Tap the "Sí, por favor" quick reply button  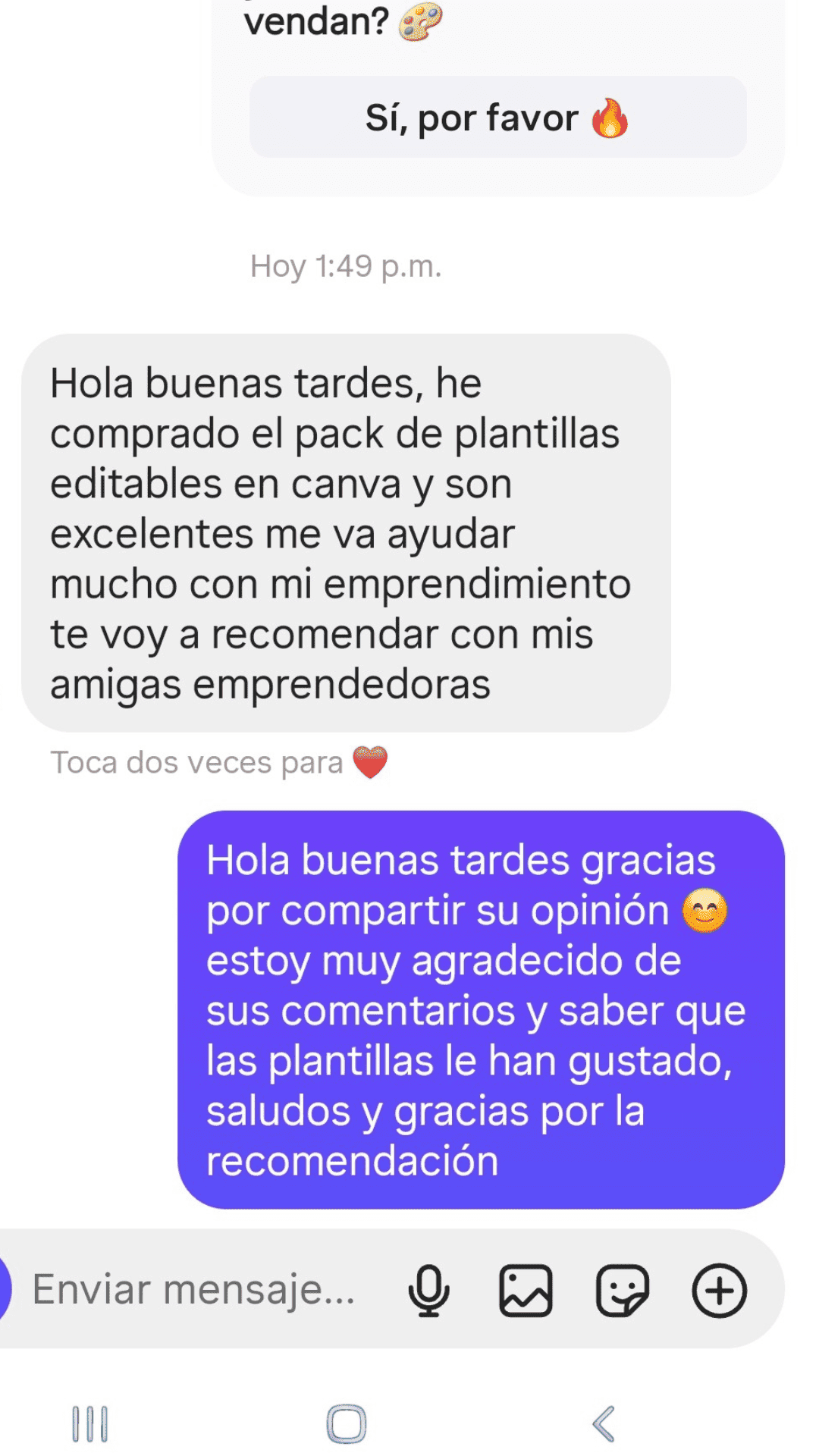pos(497,118)
